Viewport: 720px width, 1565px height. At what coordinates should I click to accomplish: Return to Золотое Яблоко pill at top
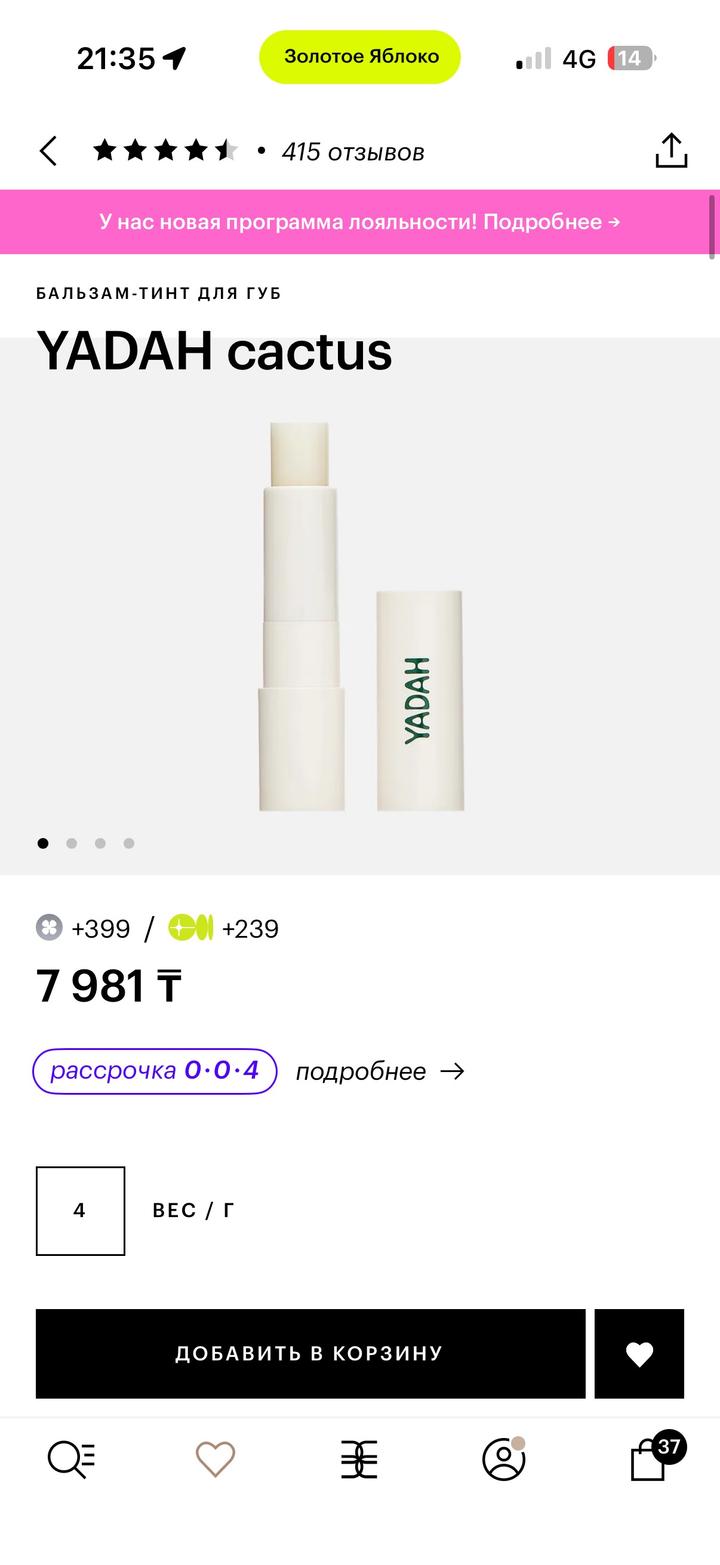(360, 57)
